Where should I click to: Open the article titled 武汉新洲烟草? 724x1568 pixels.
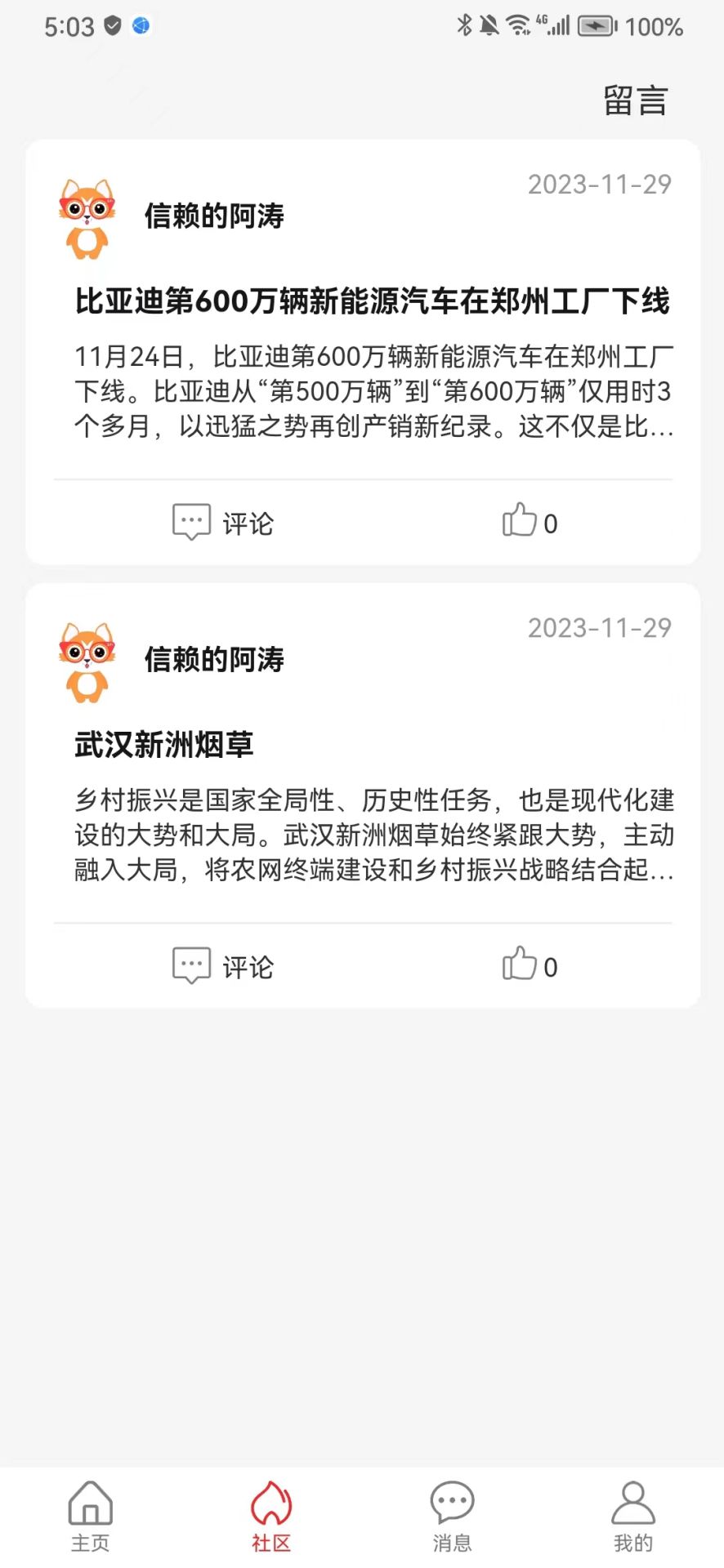coord(162,744)
